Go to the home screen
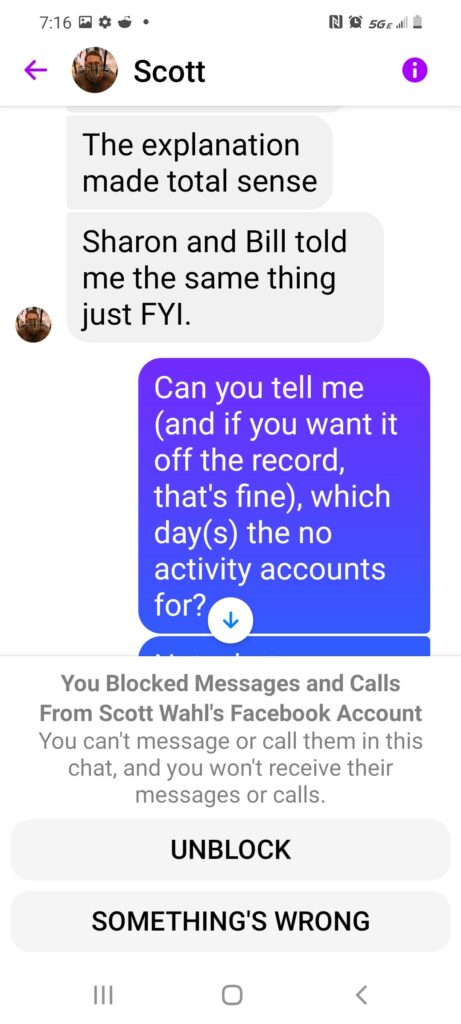461x1024 pixels. (232, 995)
